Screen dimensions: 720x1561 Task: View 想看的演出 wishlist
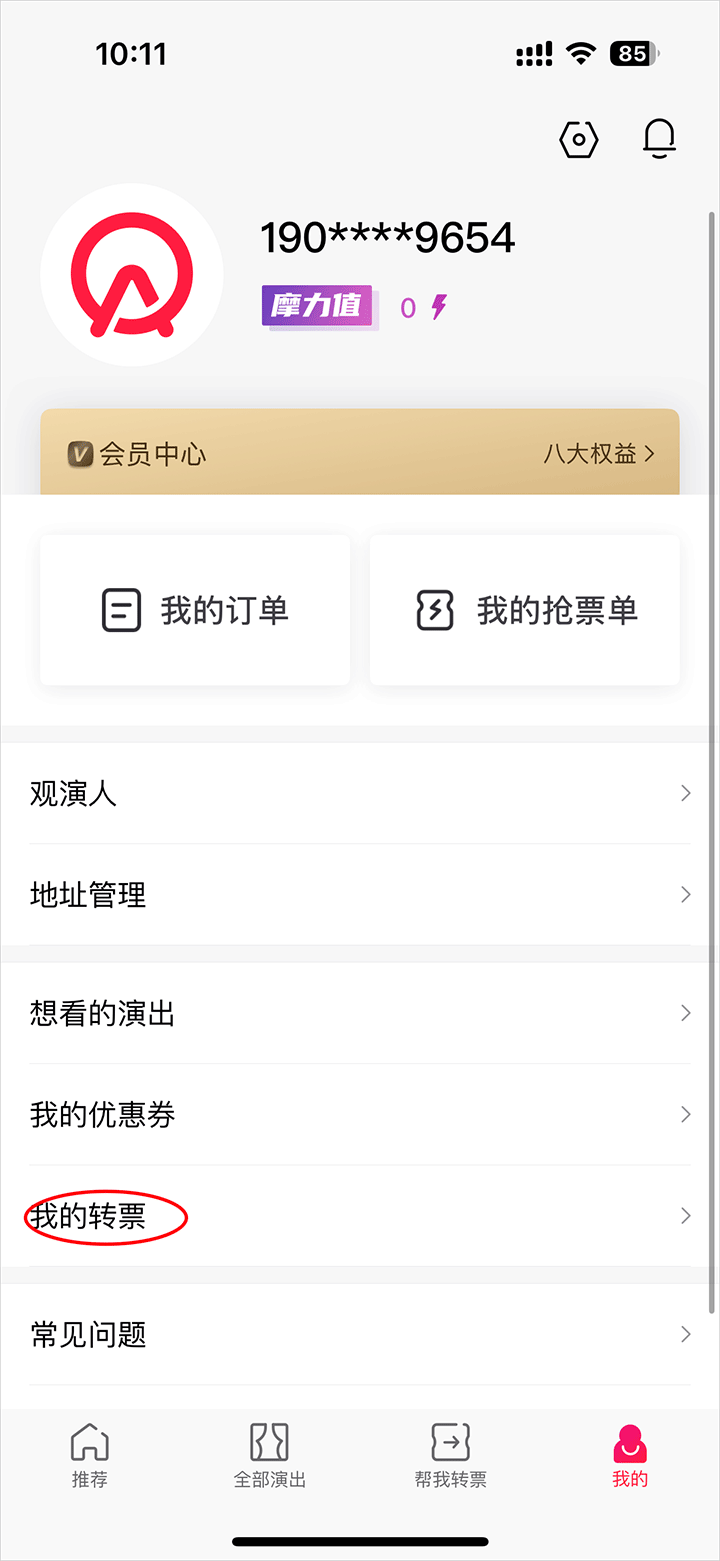tap(360, 1013)
